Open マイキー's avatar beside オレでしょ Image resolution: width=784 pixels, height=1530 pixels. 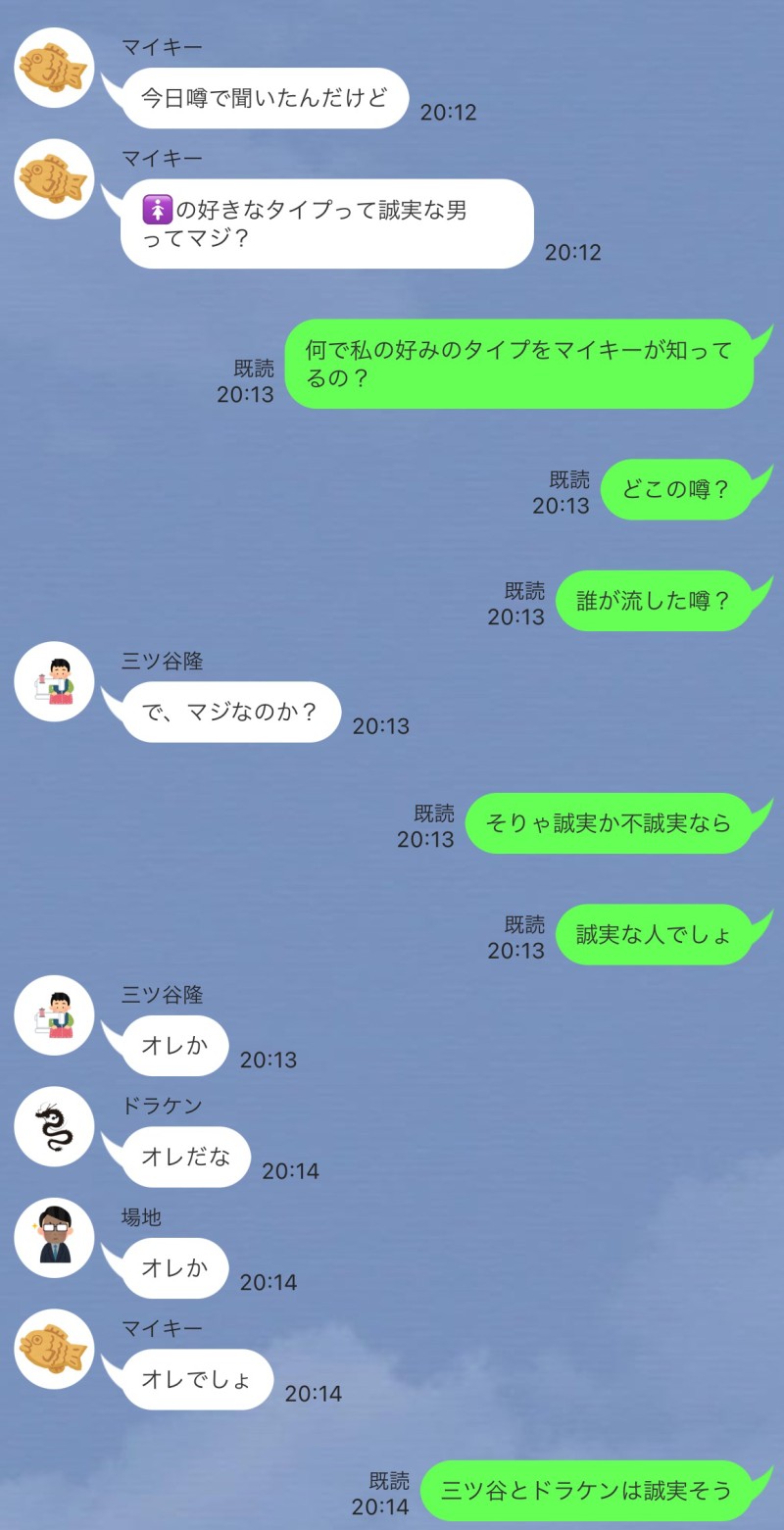click(54, 1349)
